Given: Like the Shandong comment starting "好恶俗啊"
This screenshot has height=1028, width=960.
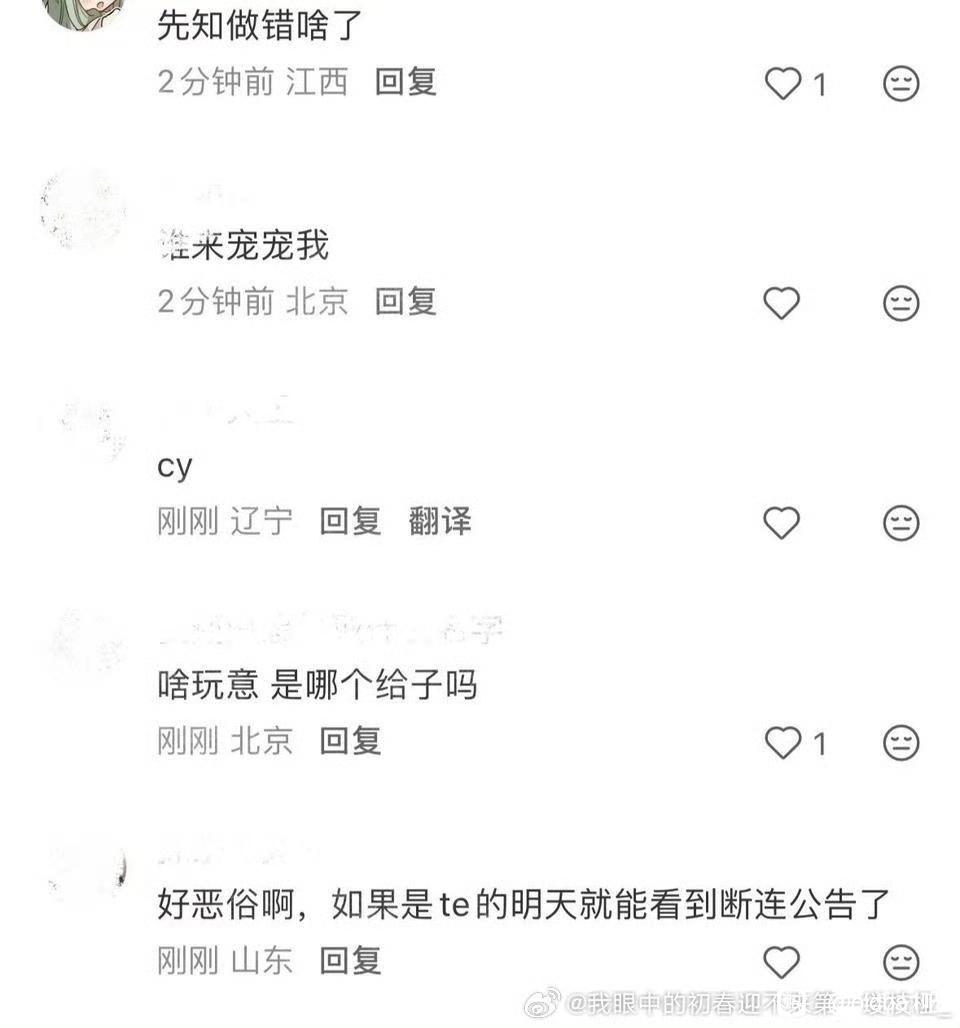Looking at the screenshot, I should [x=782, y=963].
